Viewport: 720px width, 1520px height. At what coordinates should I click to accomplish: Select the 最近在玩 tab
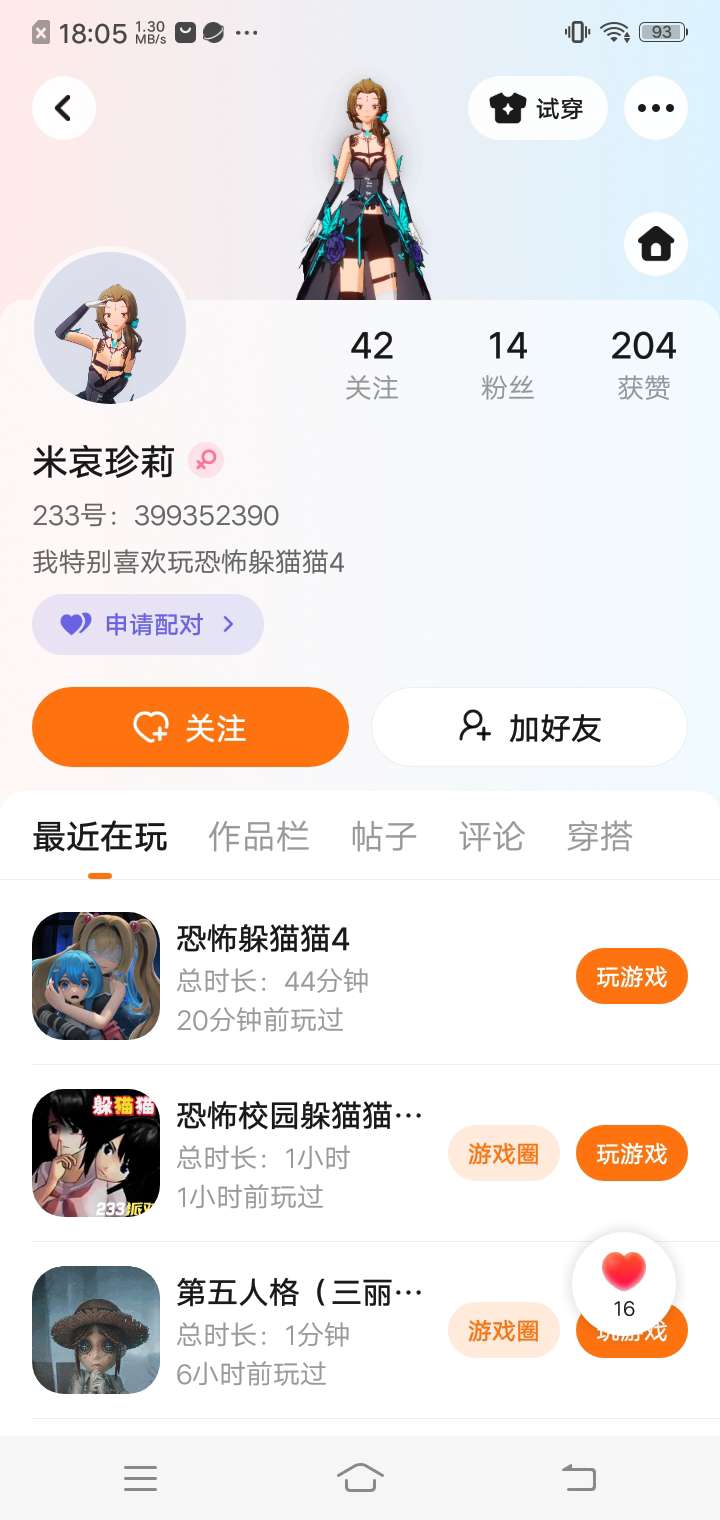click(100, 836)
